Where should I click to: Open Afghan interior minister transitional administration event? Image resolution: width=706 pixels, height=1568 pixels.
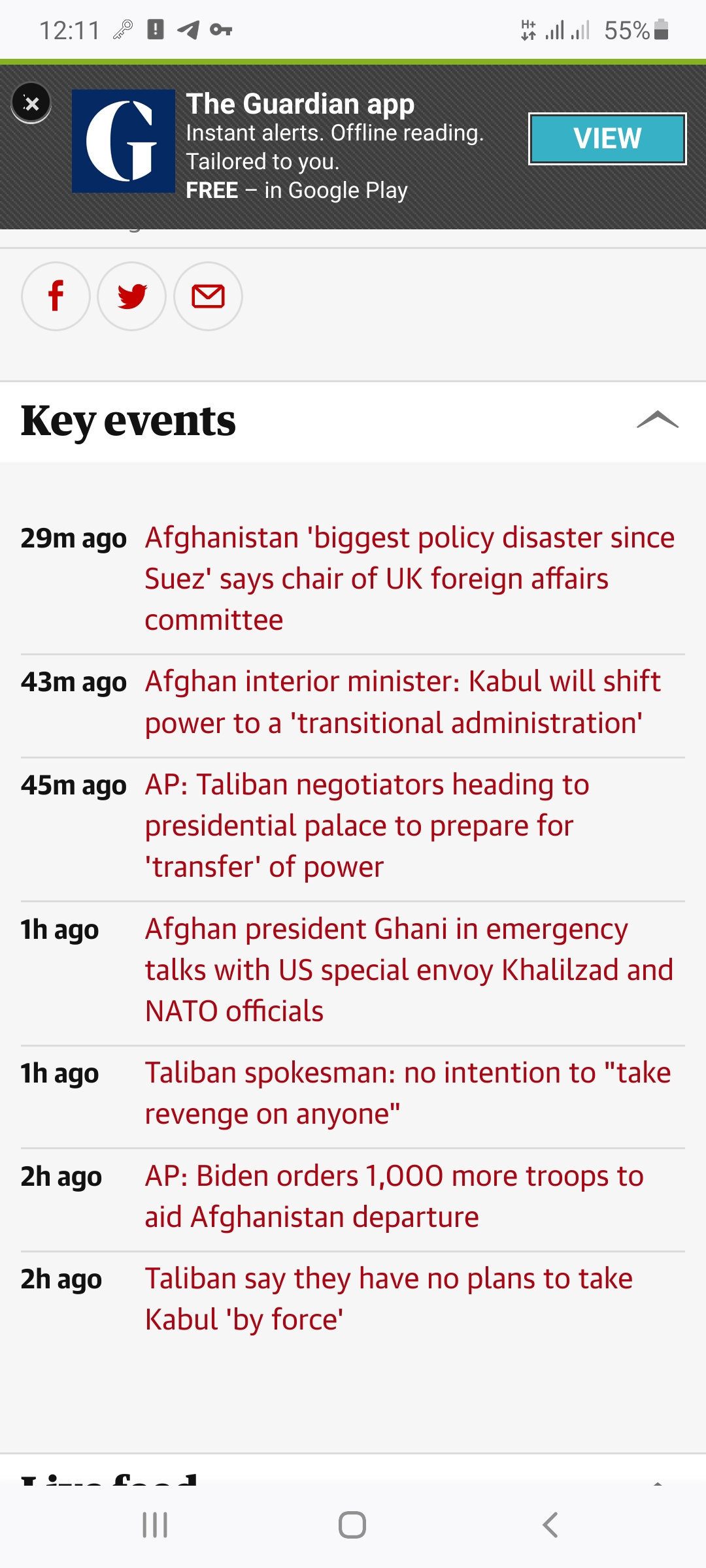pos(403,702)
